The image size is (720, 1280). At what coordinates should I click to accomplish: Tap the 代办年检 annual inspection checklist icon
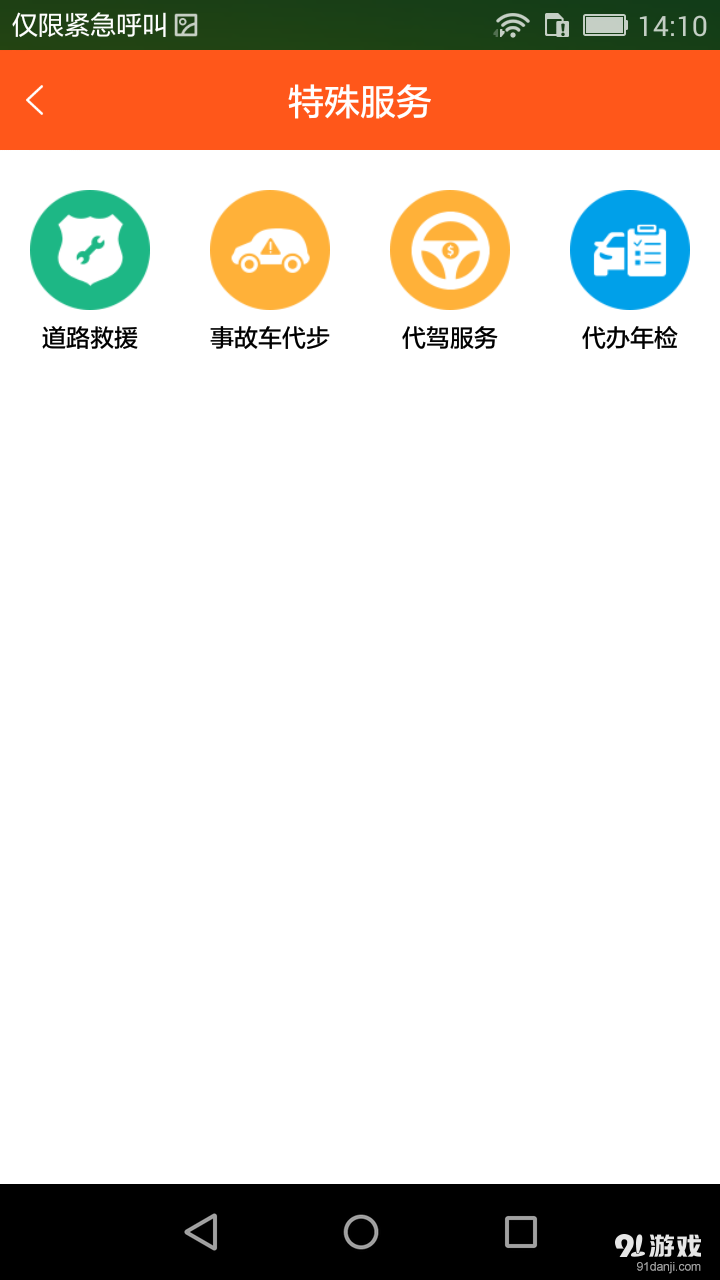click(x=629, y=249)
